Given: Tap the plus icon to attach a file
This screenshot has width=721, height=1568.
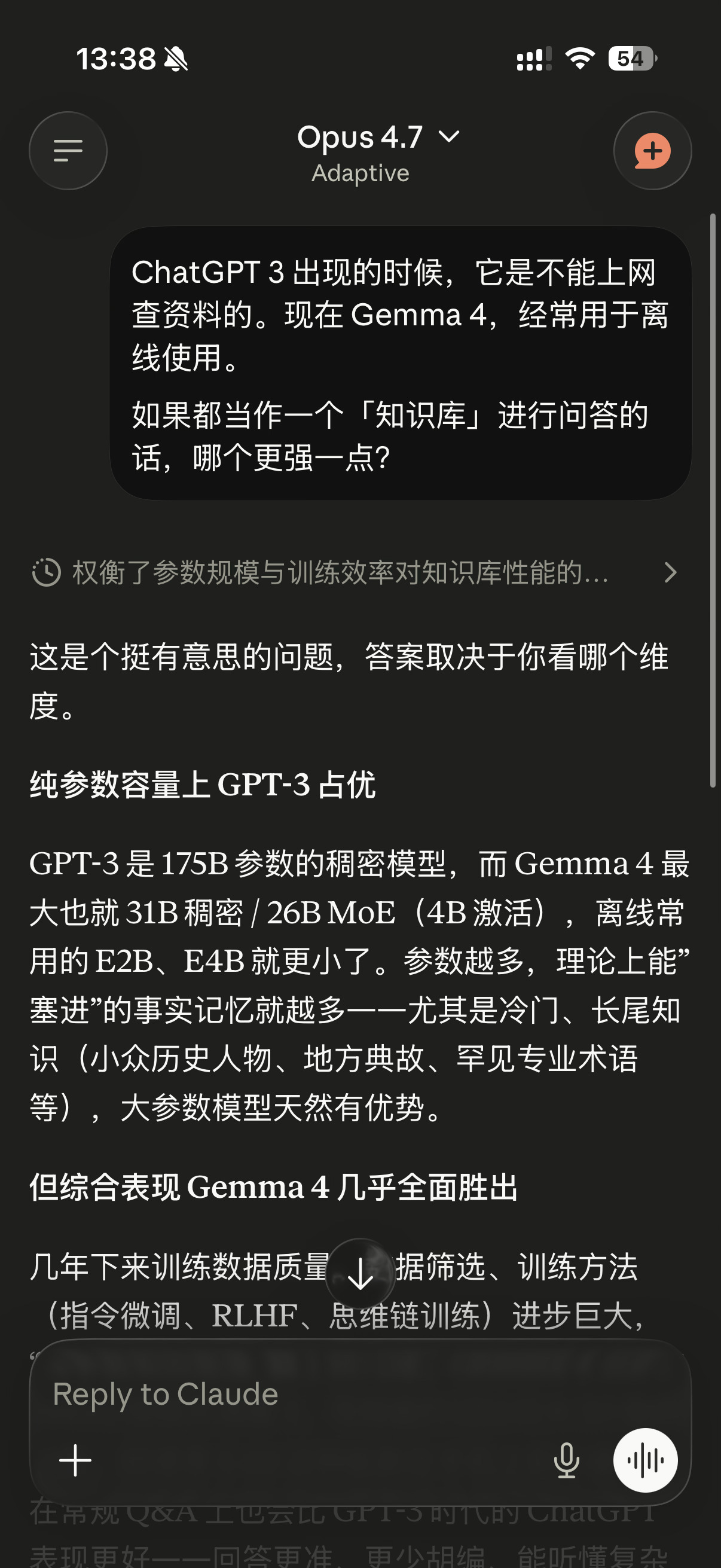Looking at the screenshot, I should coord(75,1461).
